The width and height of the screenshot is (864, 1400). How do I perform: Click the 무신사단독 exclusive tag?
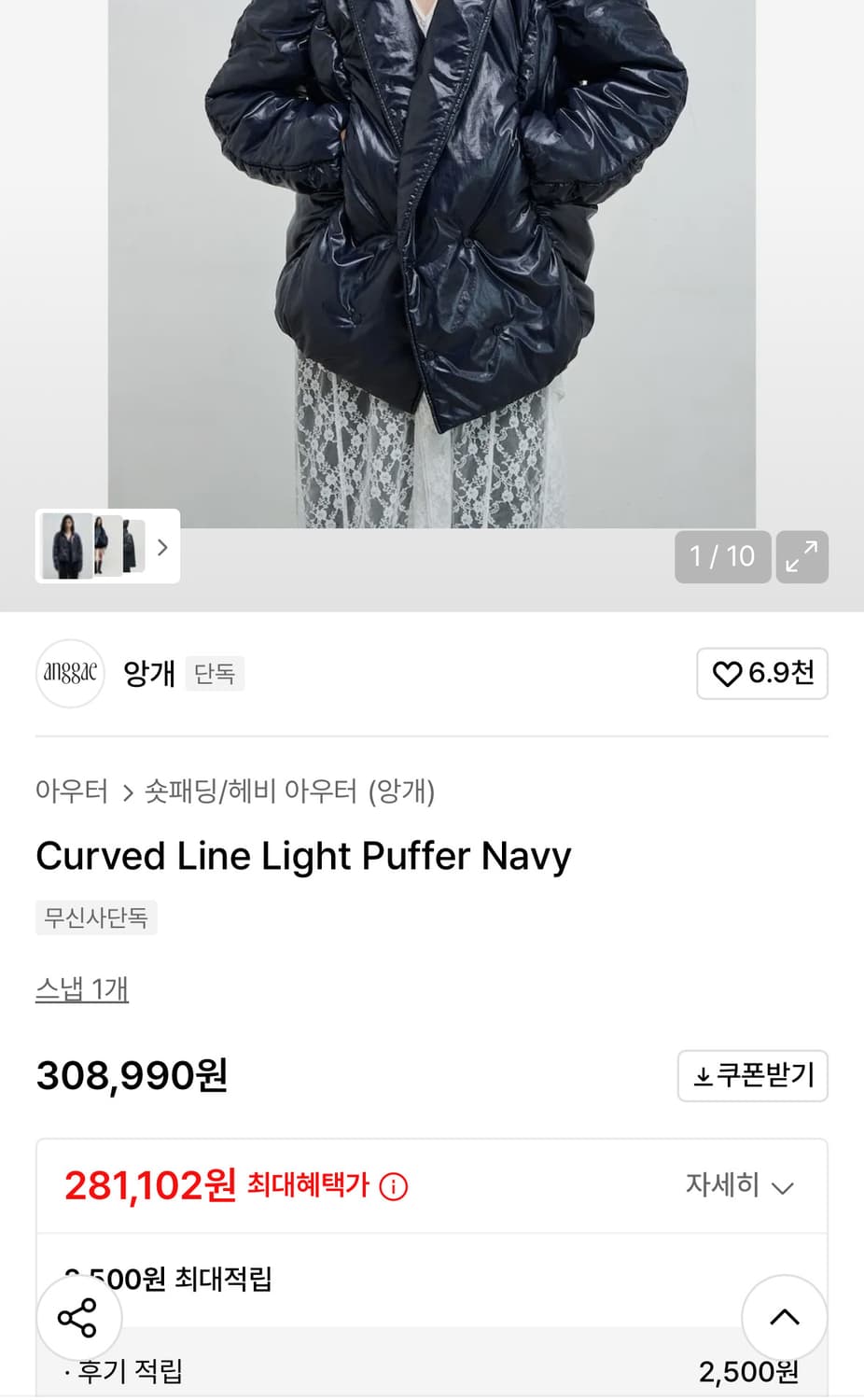96,917
